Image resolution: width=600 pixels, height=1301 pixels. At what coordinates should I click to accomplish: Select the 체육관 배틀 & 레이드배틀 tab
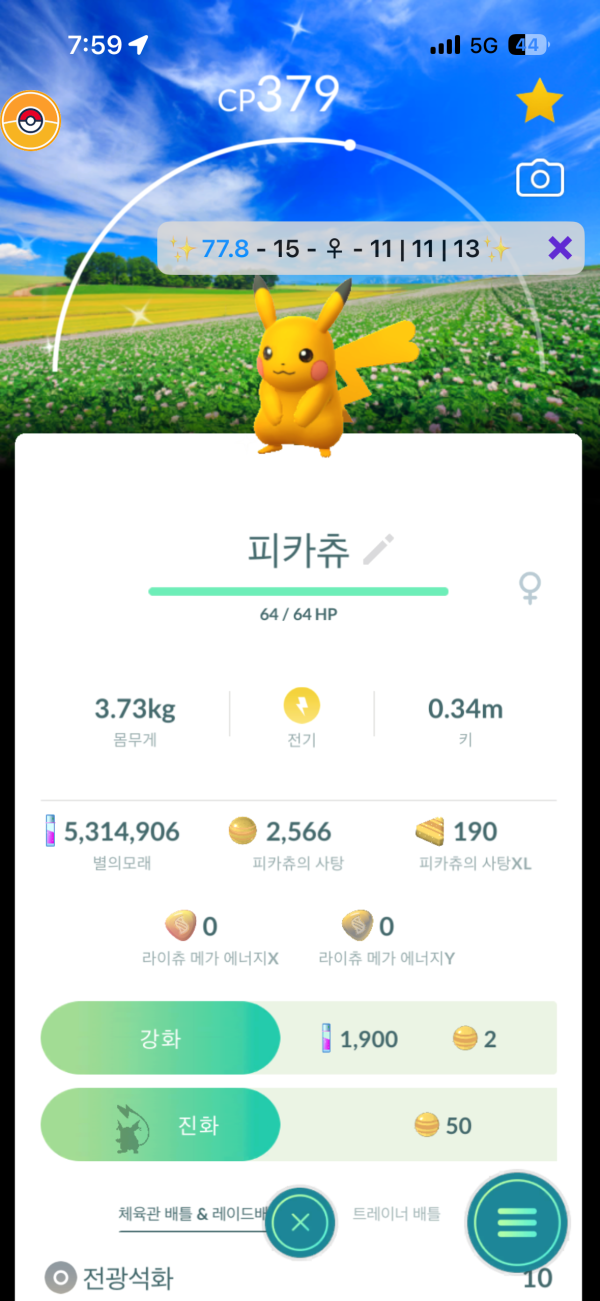(192, 1214)
